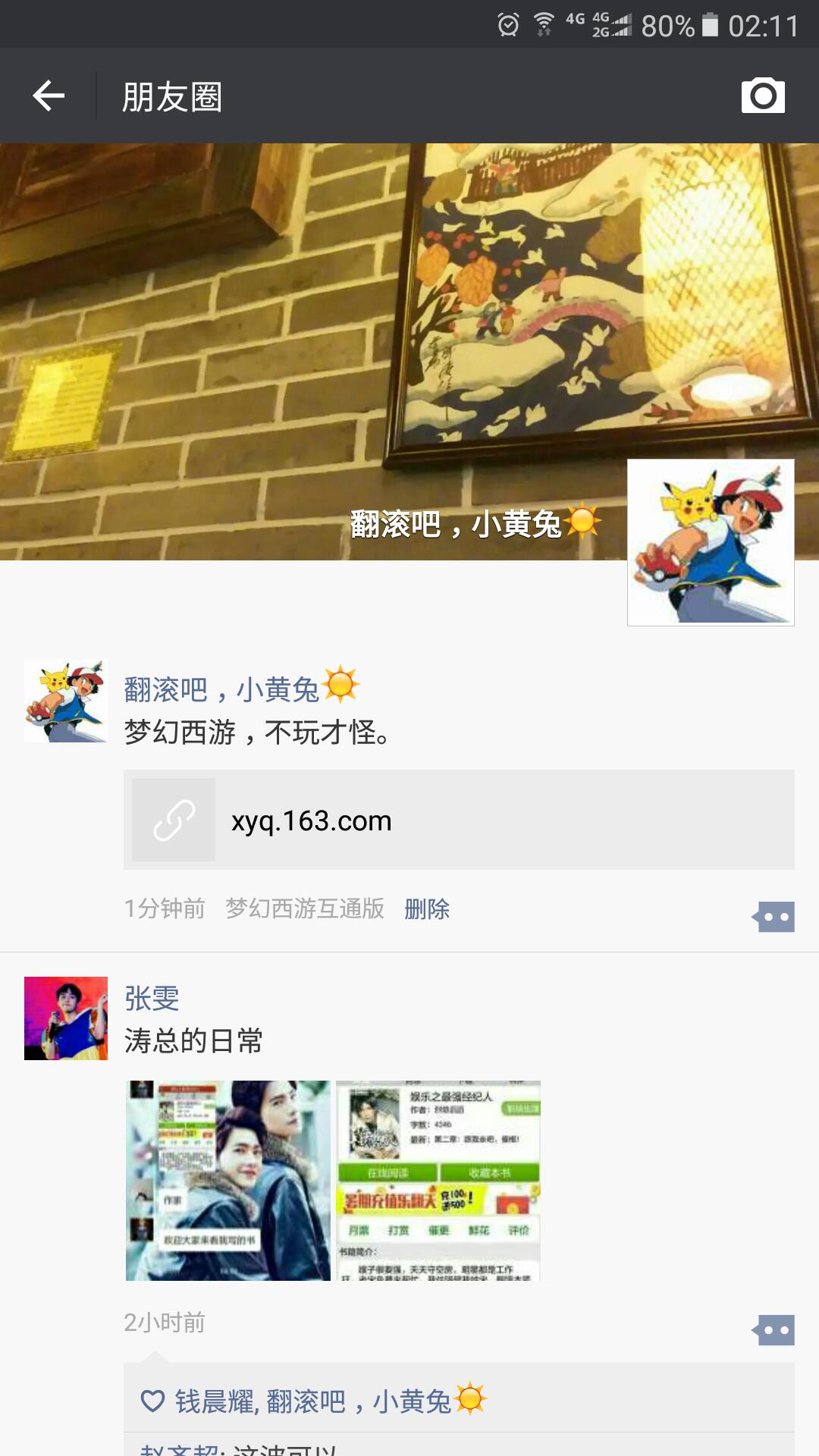Delete my post with 删除

point(427,908)
